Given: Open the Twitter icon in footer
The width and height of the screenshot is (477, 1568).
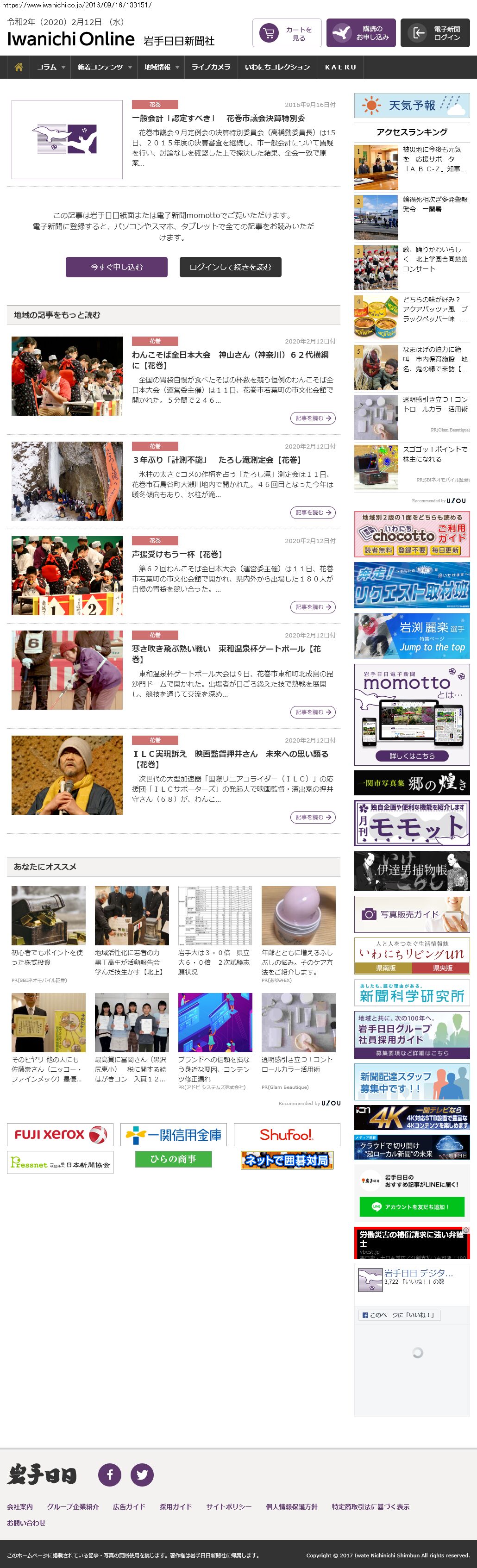Looking at the screenshot, I should 142,1474.
